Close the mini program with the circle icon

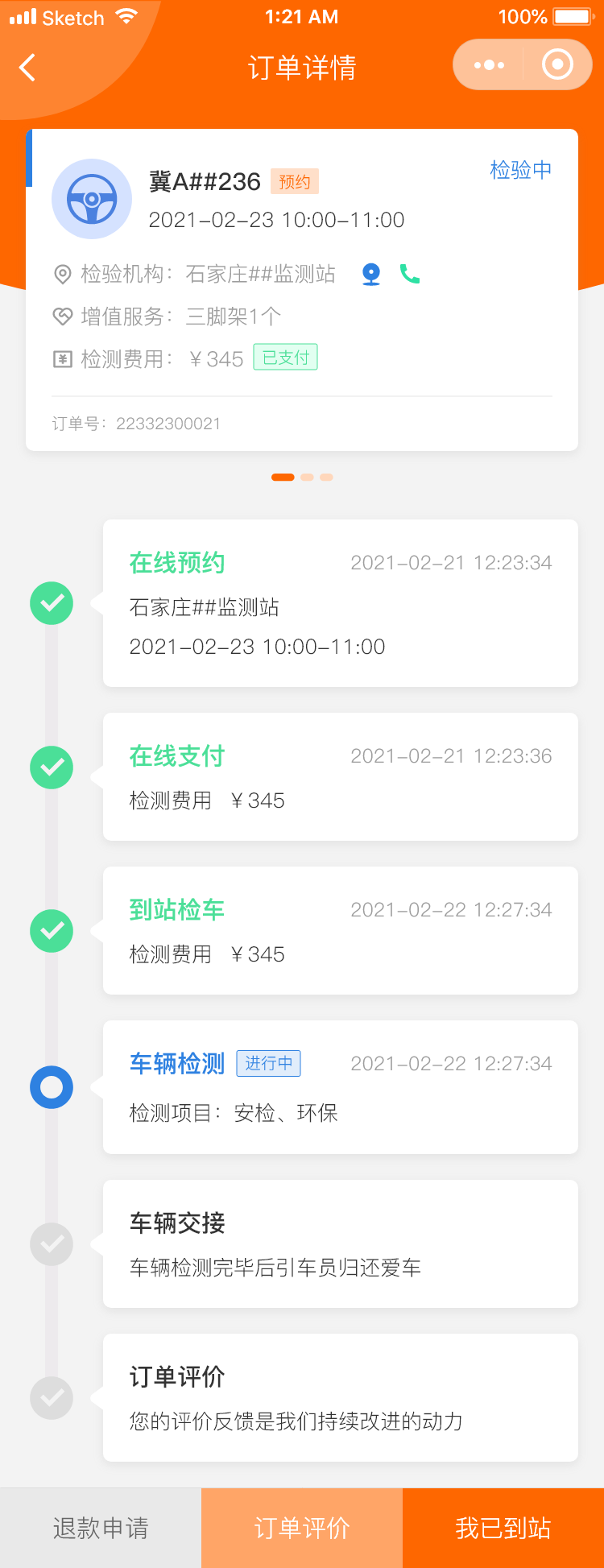557,65
